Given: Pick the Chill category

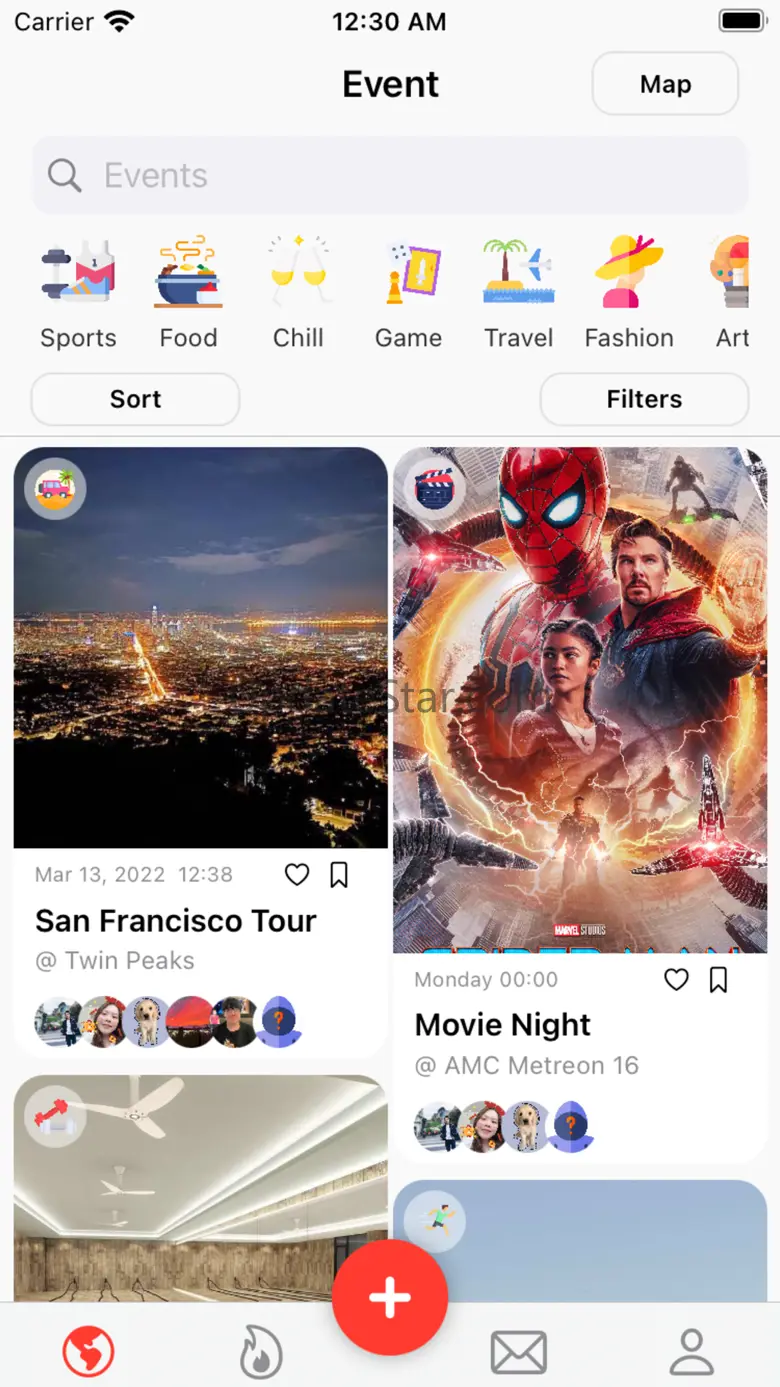Looking at the screenshot, I should click(x=298, y=293).
